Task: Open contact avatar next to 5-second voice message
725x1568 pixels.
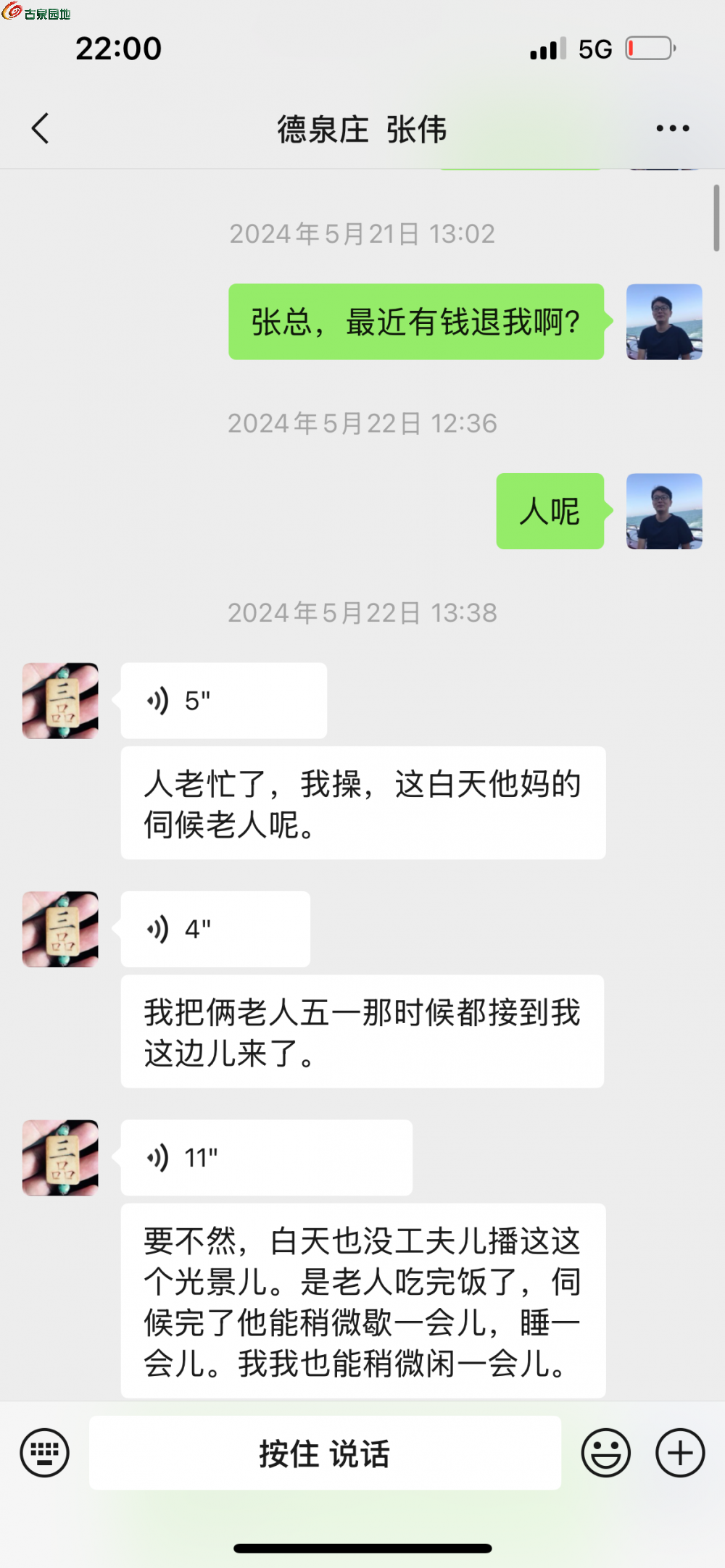Action: coord(60,701)
